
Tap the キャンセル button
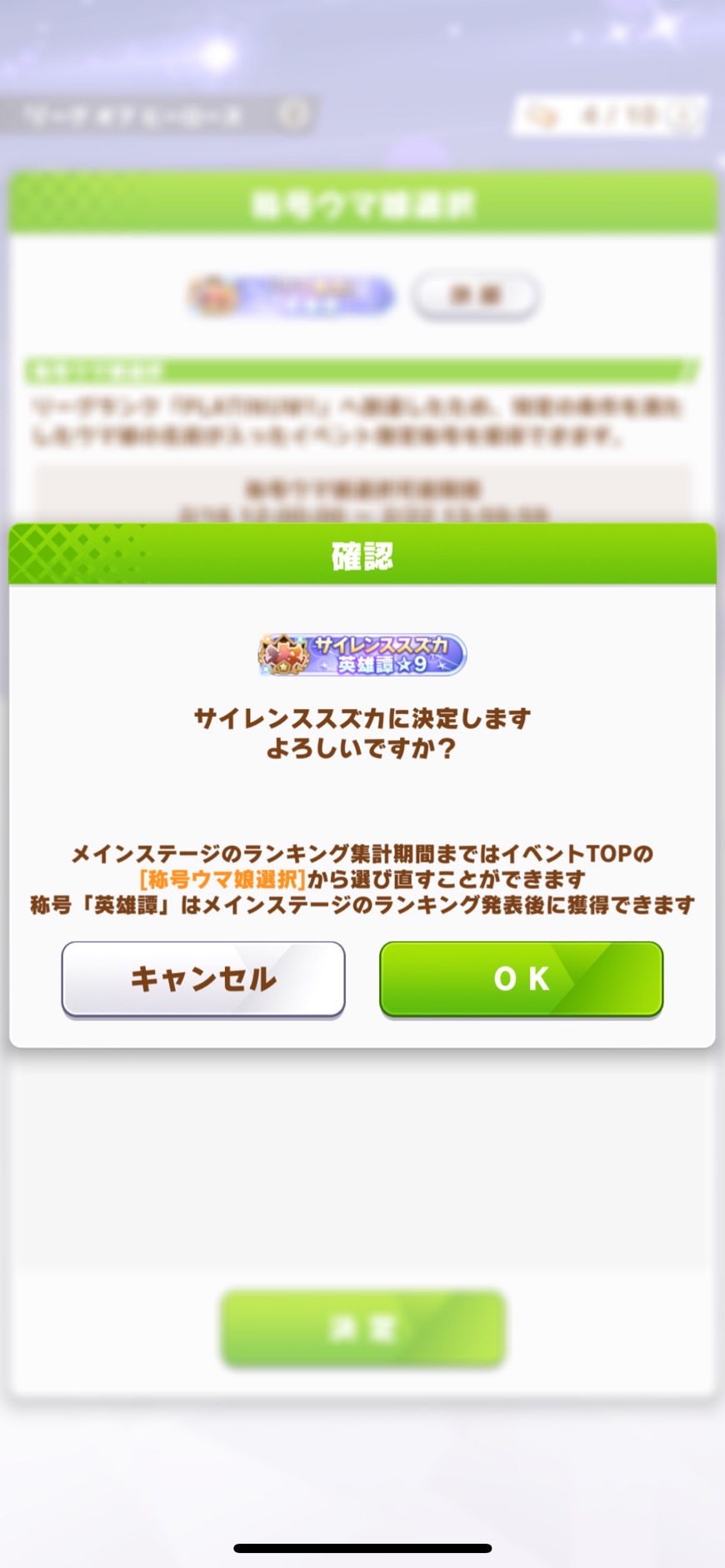[x=203, y=979]
